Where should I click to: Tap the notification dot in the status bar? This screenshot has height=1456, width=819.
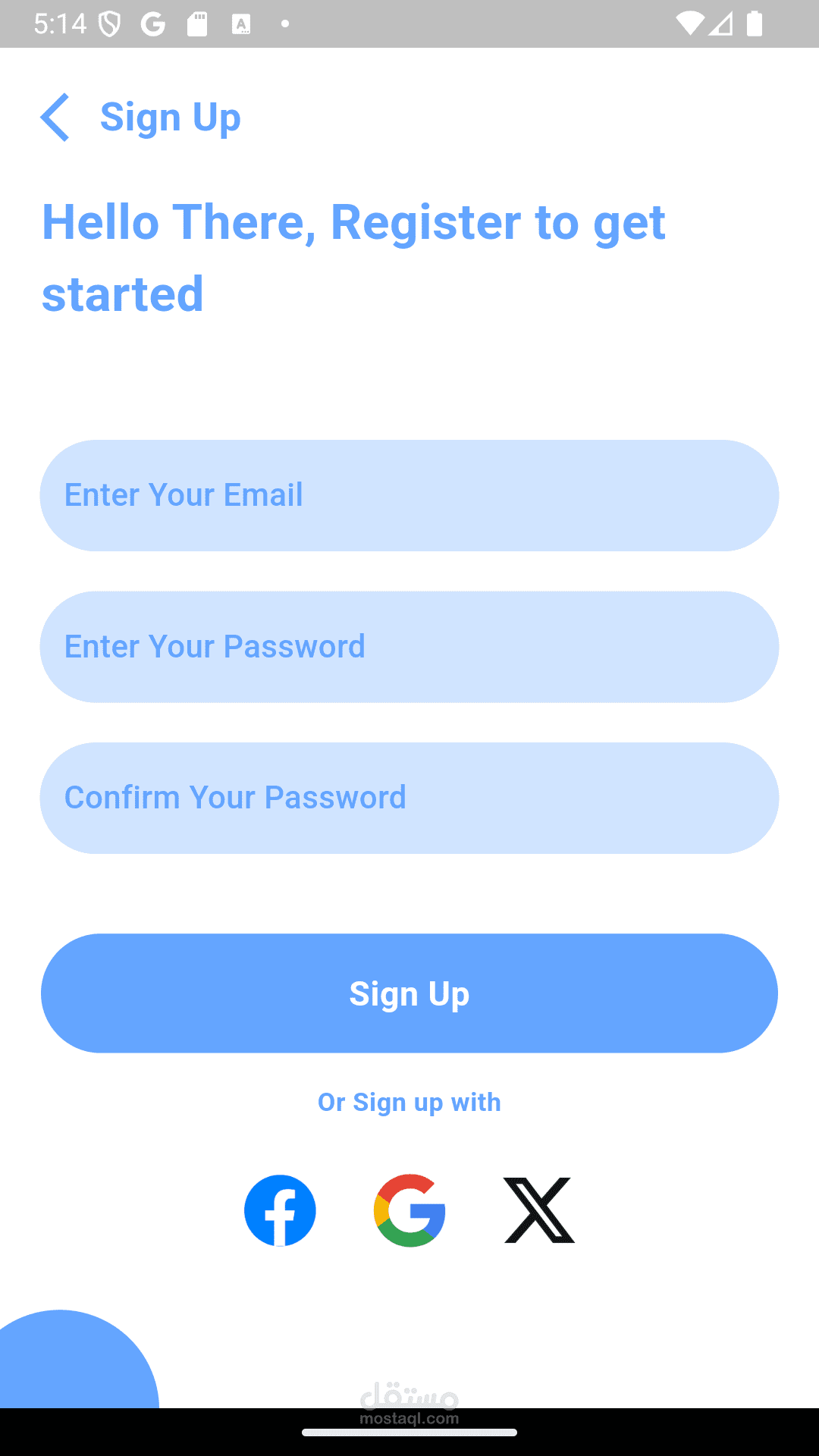click(286, 24)
